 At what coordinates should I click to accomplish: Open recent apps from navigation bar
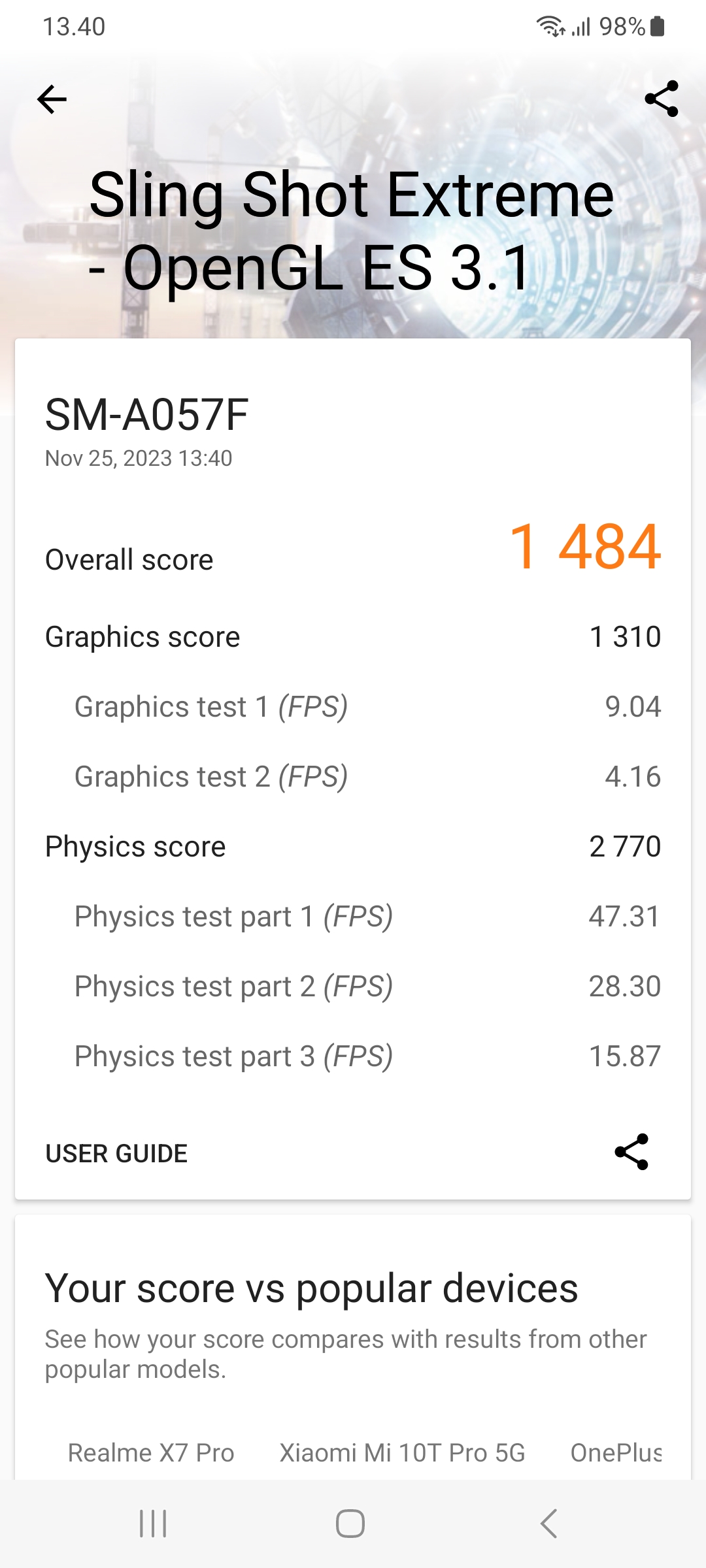point(153,1524)
